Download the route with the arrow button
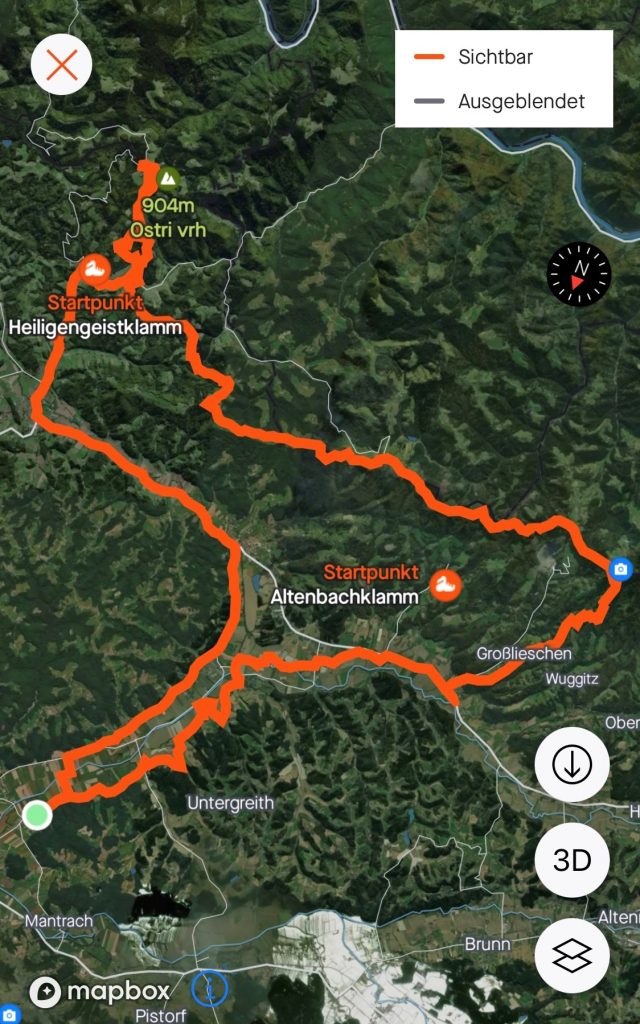This screenshot has width=640, height=1024. pyautogui.click(x=572, y=765)
